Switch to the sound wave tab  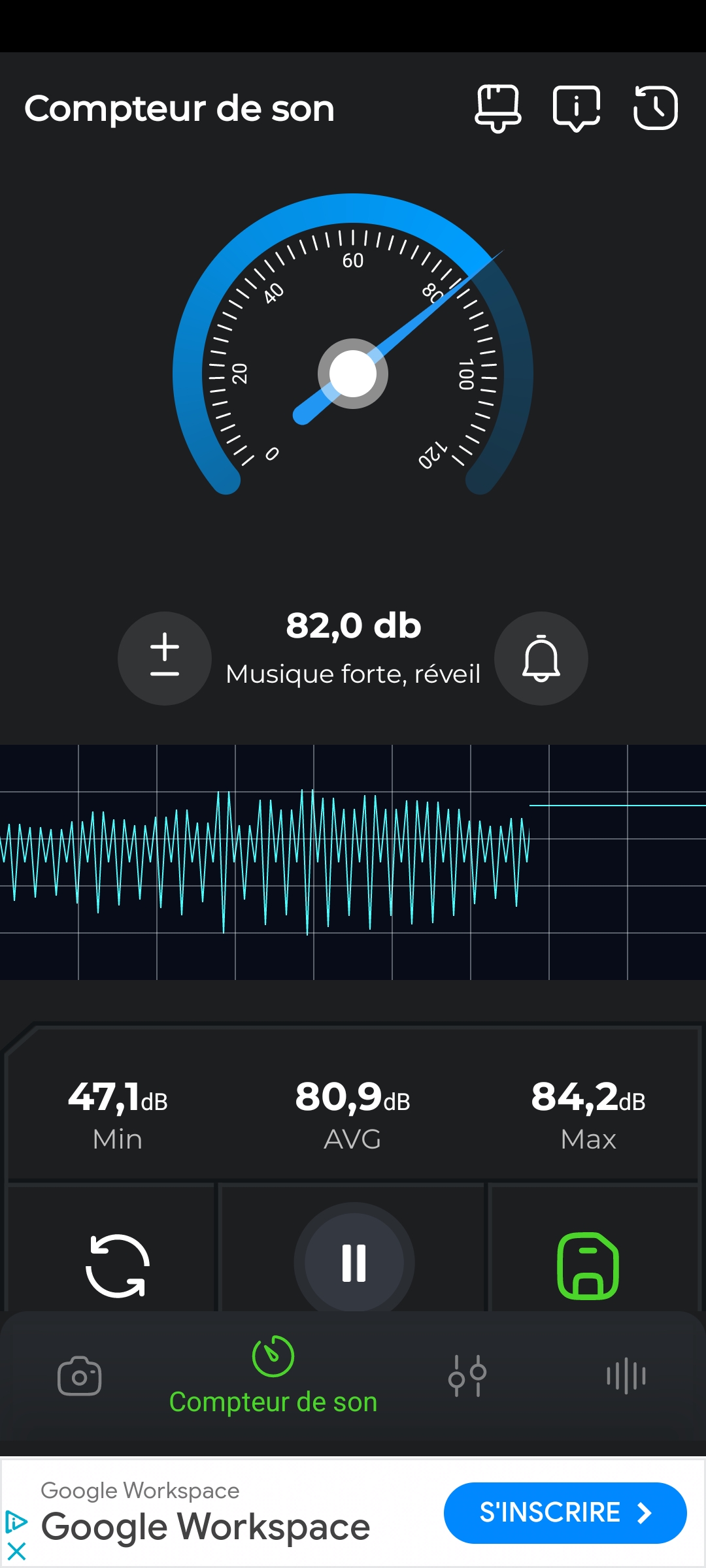tap(626, 1375)
